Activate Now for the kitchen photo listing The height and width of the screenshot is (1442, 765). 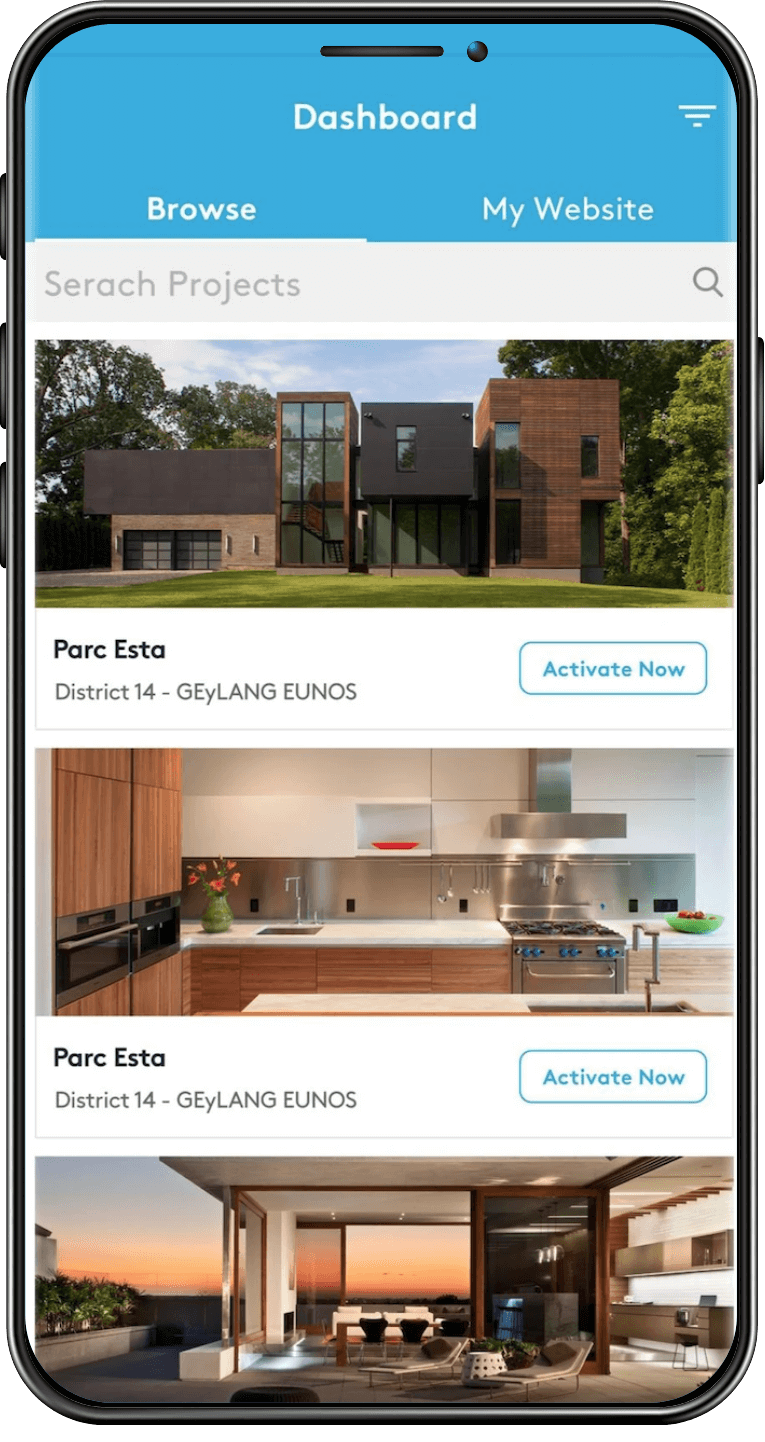click(613, 1077)
